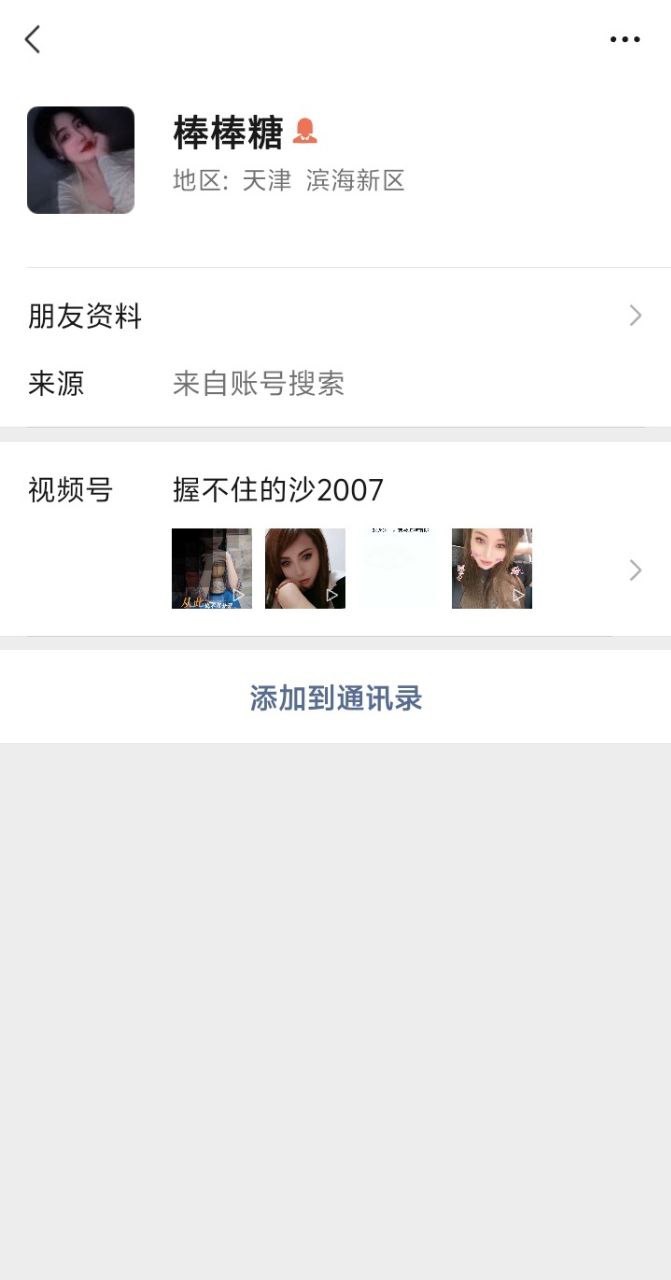671x1280 pixels.
Task: Open the three-dot overflow menu
Action: coord(625,40)
